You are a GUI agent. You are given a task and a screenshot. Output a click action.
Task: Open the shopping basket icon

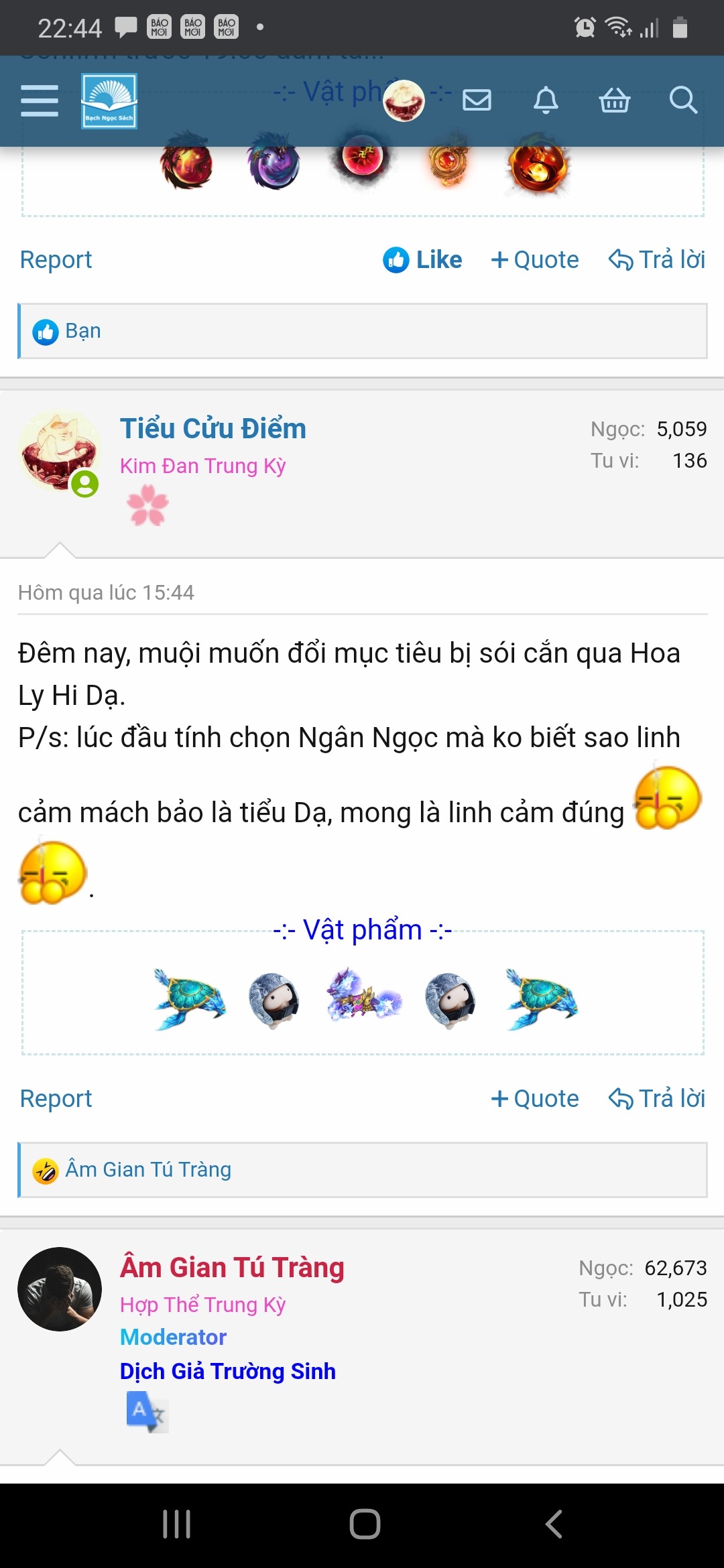pos(614,101)
